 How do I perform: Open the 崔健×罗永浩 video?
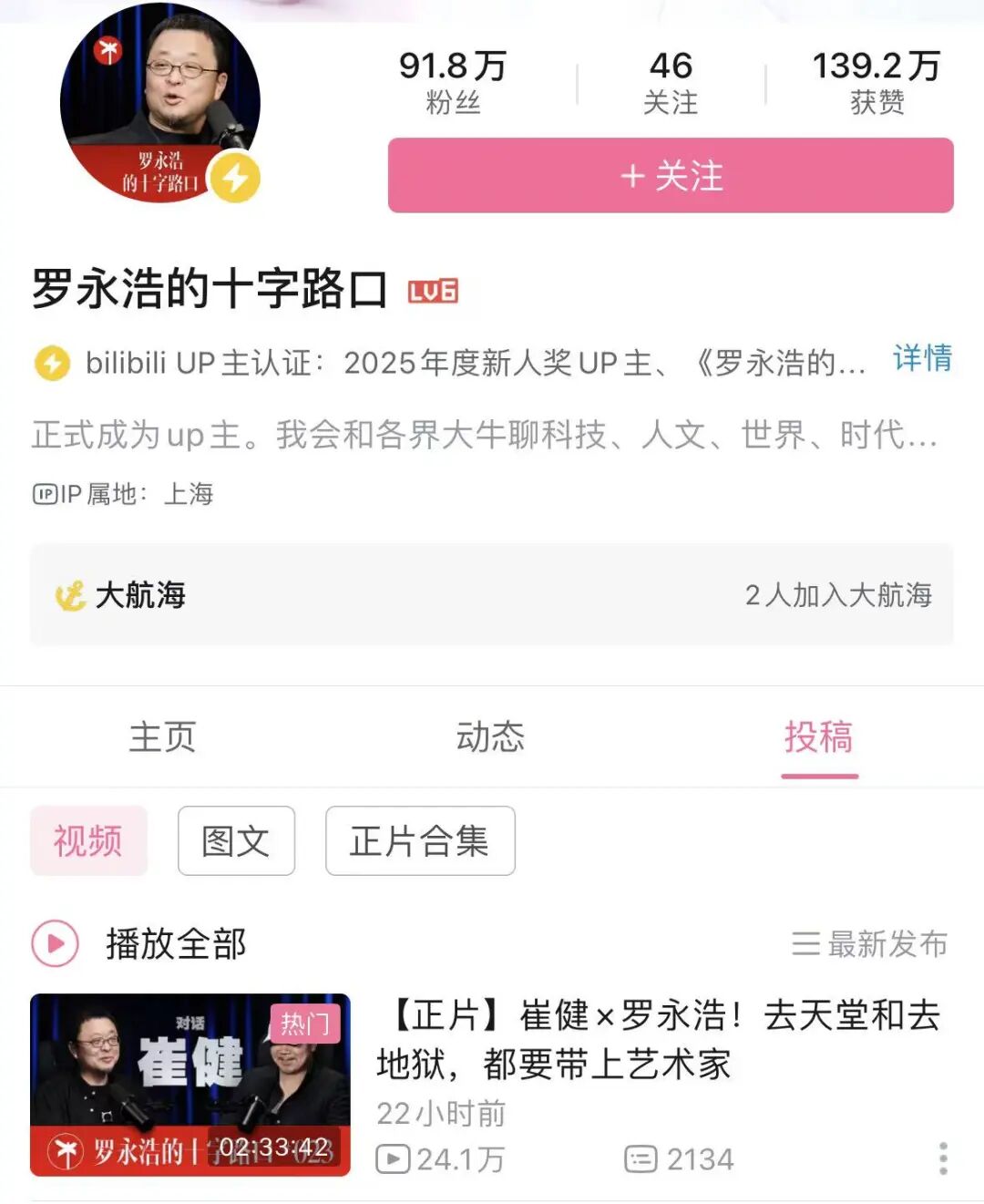coord(656,1039)
